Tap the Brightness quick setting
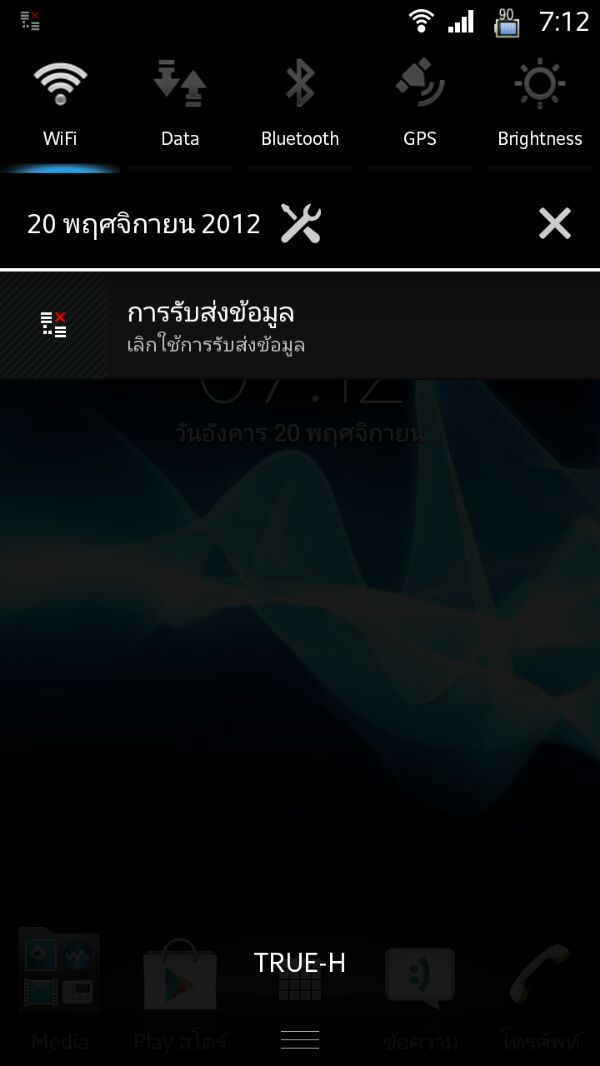This screenshot has width=600, height=1066. click(540, 104)
